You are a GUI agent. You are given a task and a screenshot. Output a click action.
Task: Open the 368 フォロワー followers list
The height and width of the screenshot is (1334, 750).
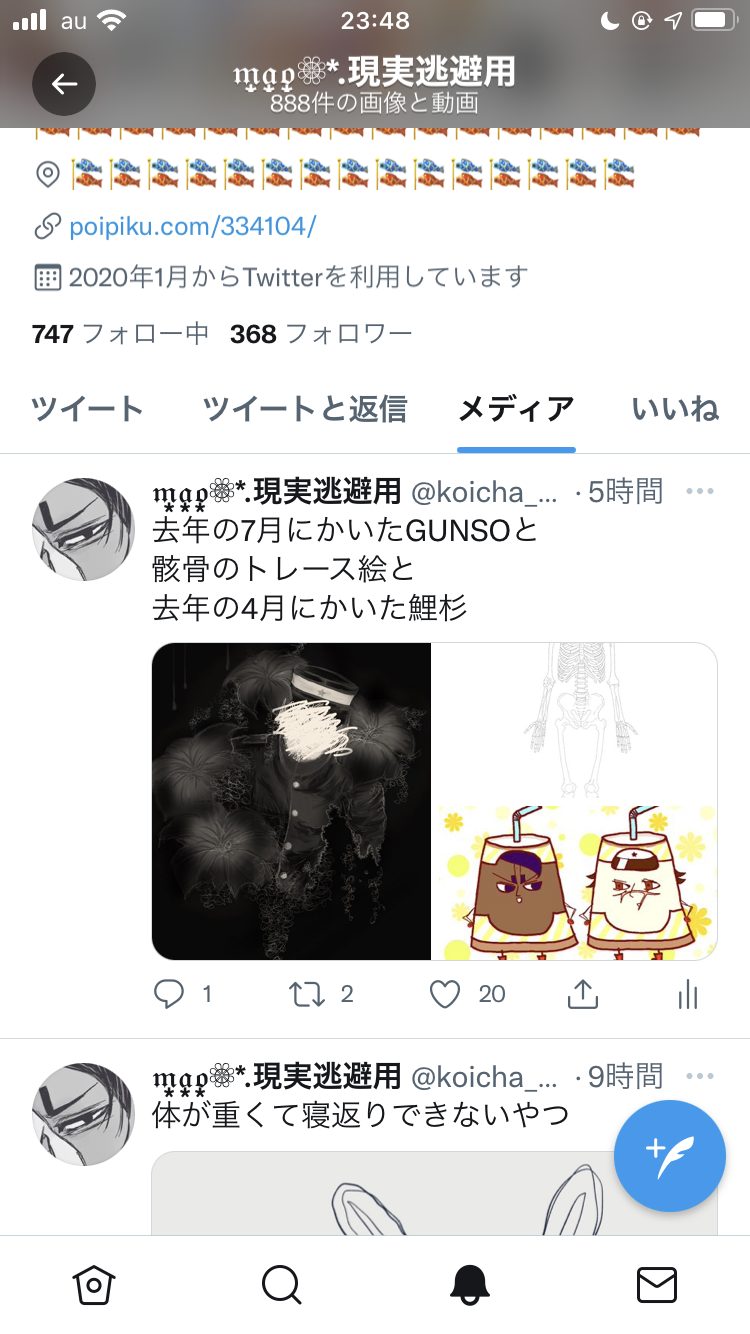tap(321, 334)
